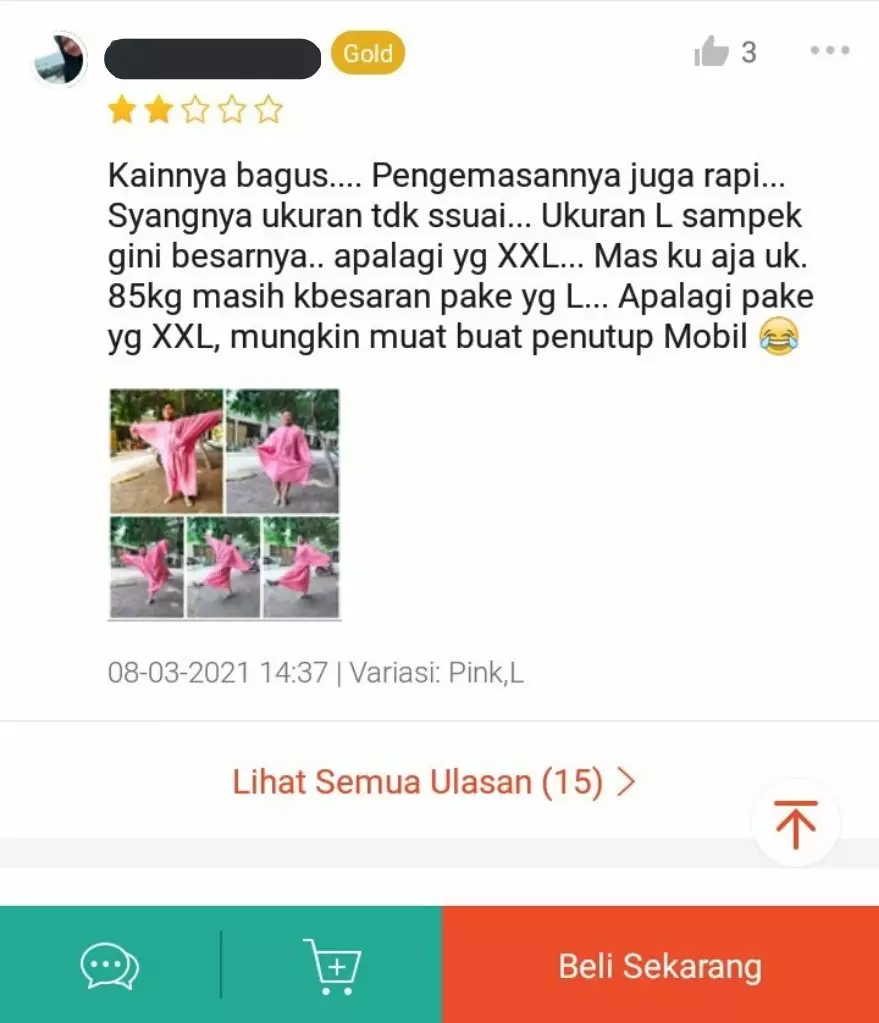Tap the Gold badge next to username
This screenshot has height=1023, width=879.
[367, 54]
